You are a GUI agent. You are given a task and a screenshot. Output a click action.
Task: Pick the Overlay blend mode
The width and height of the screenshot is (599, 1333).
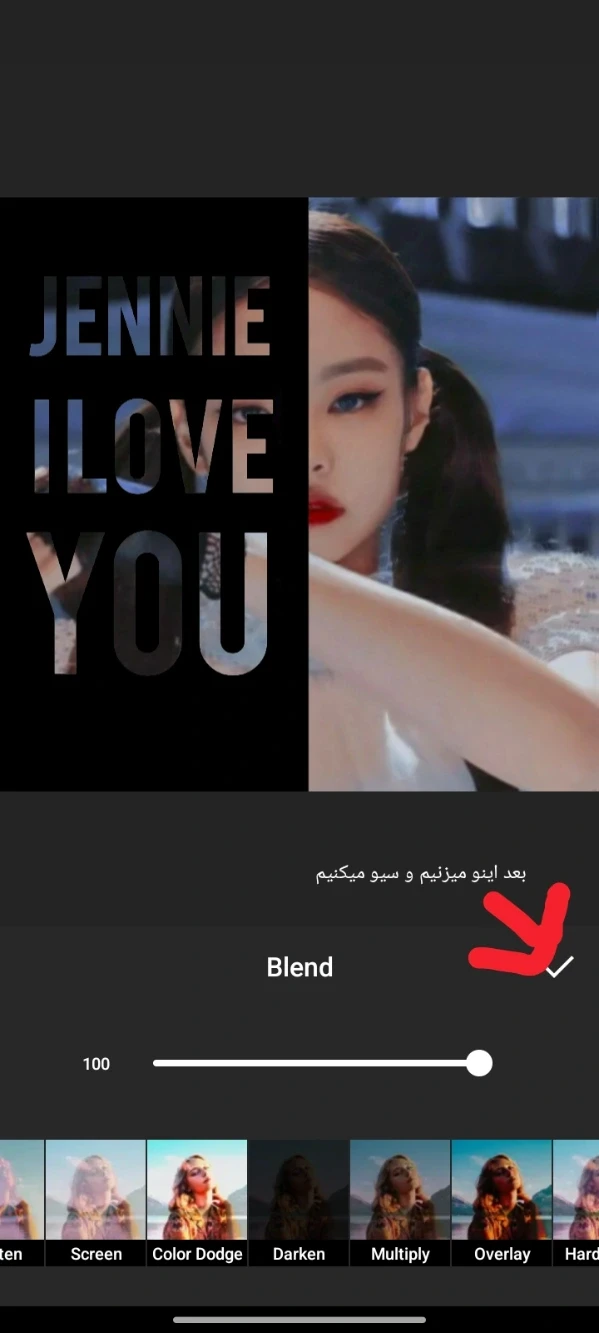(502, 1203)
